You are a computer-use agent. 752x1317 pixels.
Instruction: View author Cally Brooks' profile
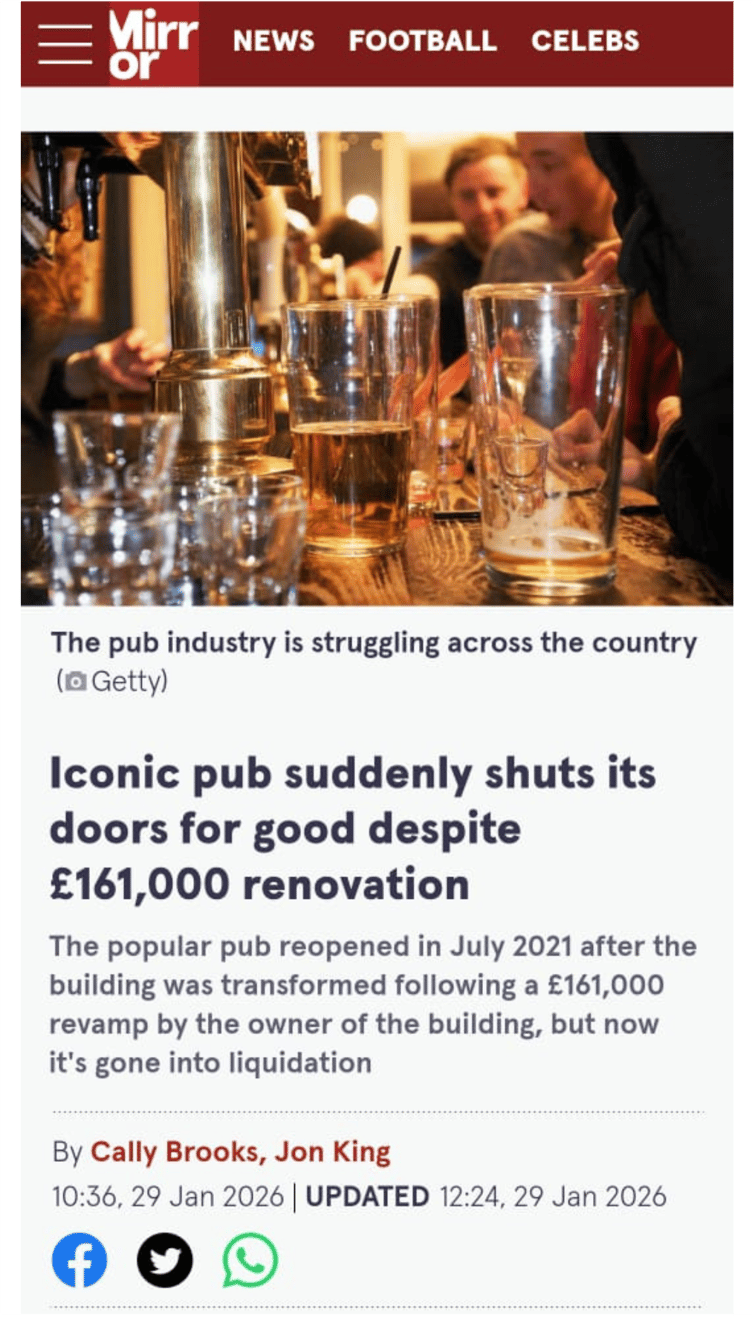click(178, 1152)
